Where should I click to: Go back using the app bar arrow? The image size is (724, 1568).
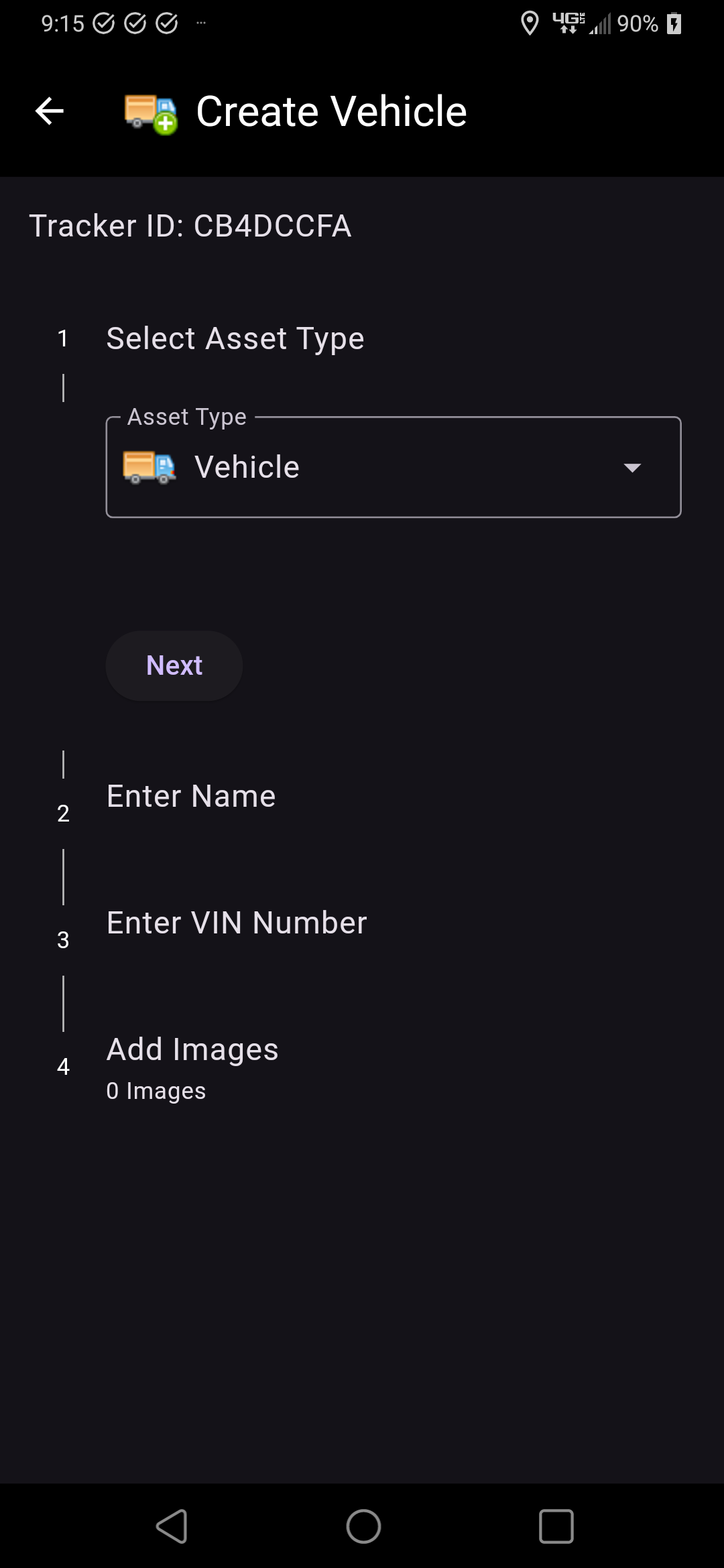(x=50, y=111)
